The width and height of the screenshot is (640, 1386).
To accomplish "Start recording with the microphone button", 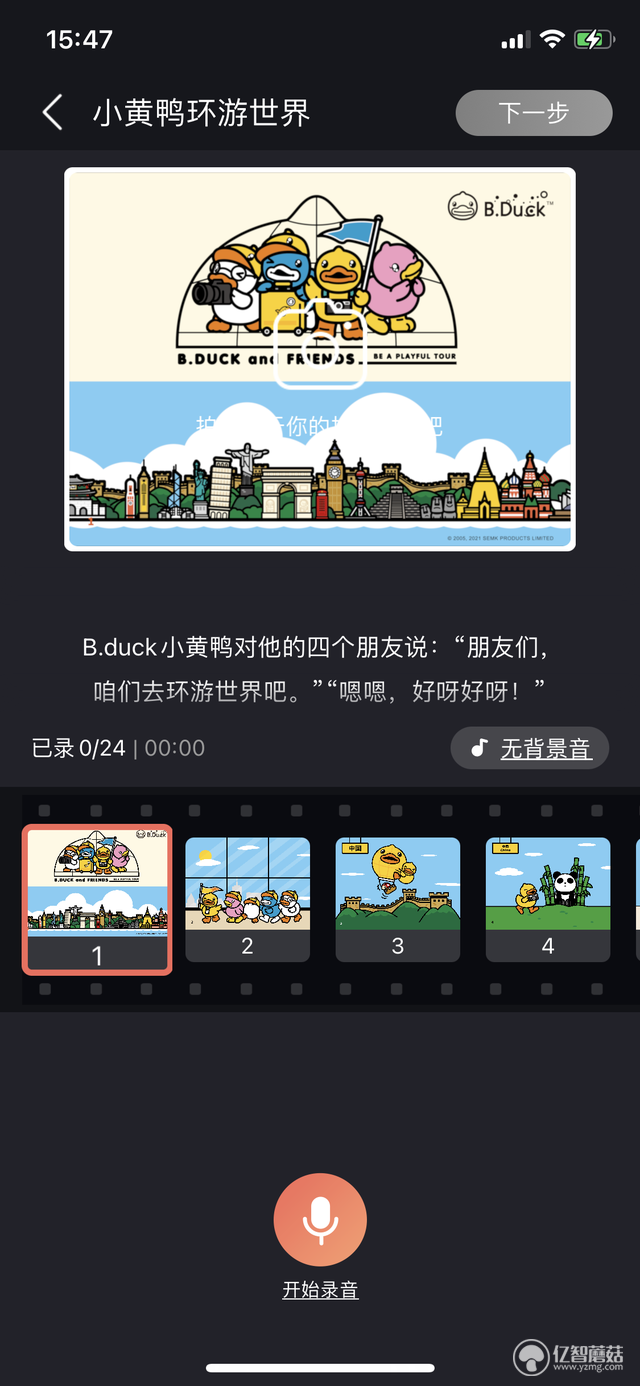I will 320,1219.
